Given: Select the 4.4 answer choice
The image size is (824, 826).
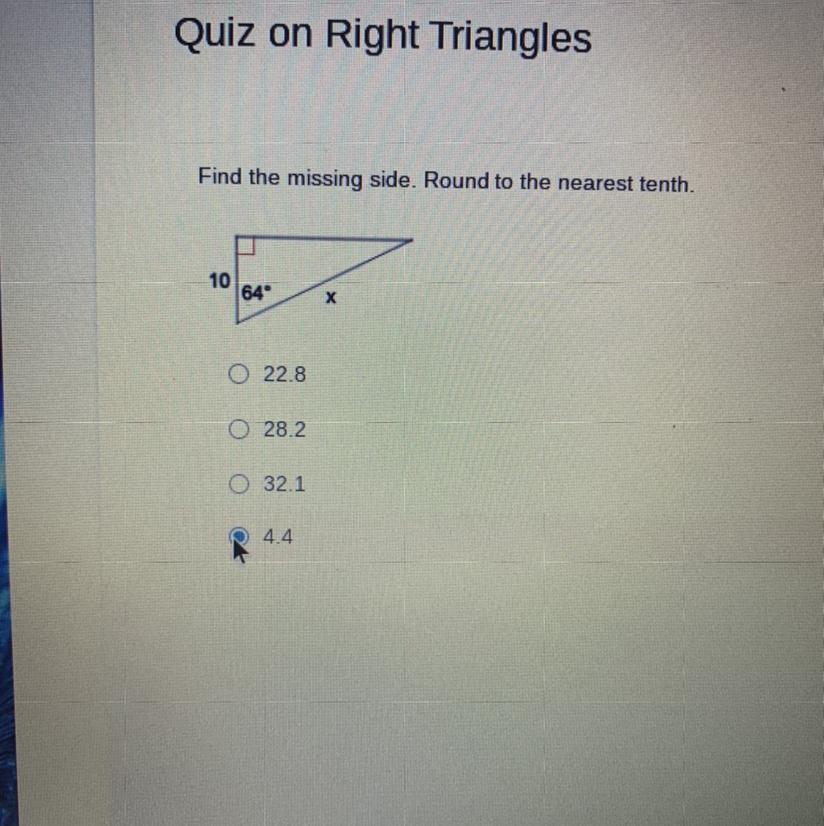Looking at the screenshot, I should pos(239,536).
